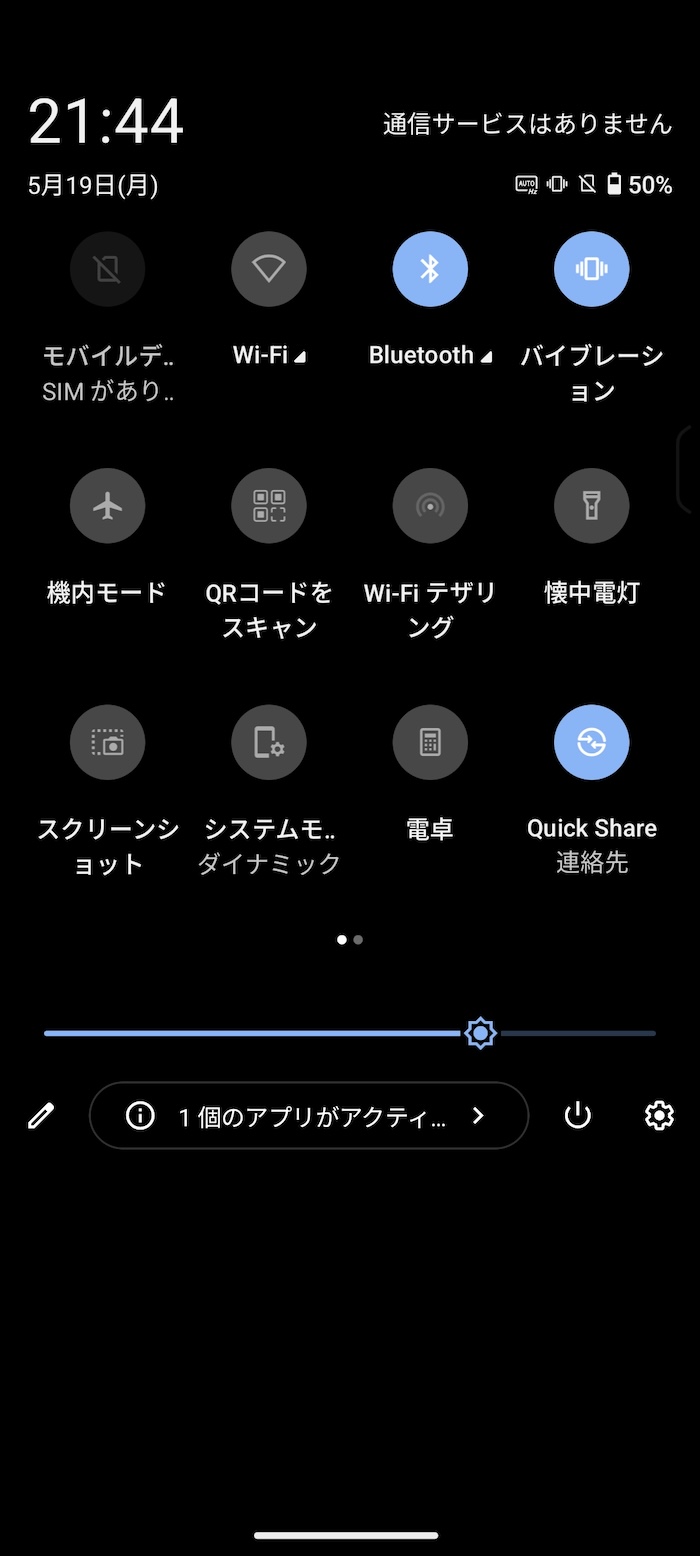This screenshot has height=1556, width=700.
Task: Toggle the バイブレーション sound mode tile
Action: point(591,269)
